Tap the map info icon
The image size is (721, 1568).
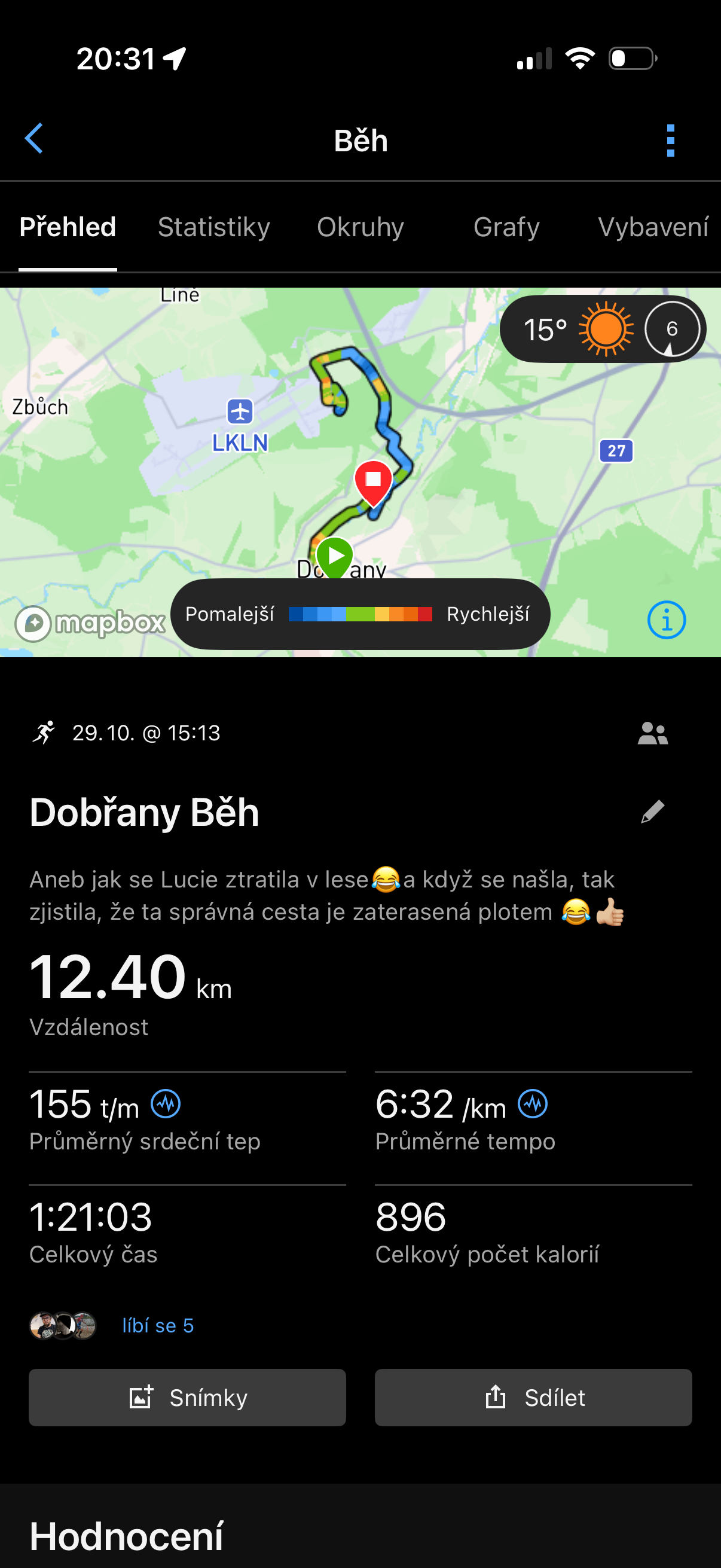point(666,620)
